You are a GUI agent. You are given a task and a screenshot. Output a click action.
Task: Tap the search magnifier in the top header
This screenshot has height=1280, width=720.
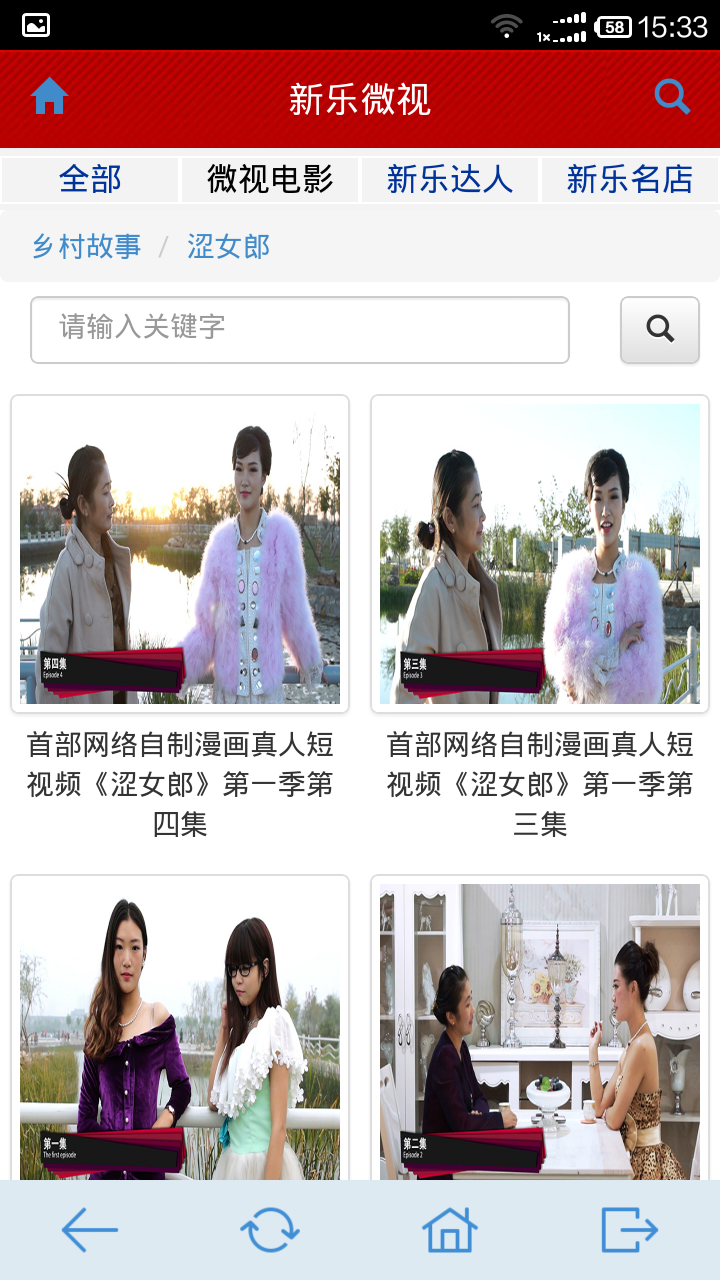pyautogui.click(x=672, y=95)
